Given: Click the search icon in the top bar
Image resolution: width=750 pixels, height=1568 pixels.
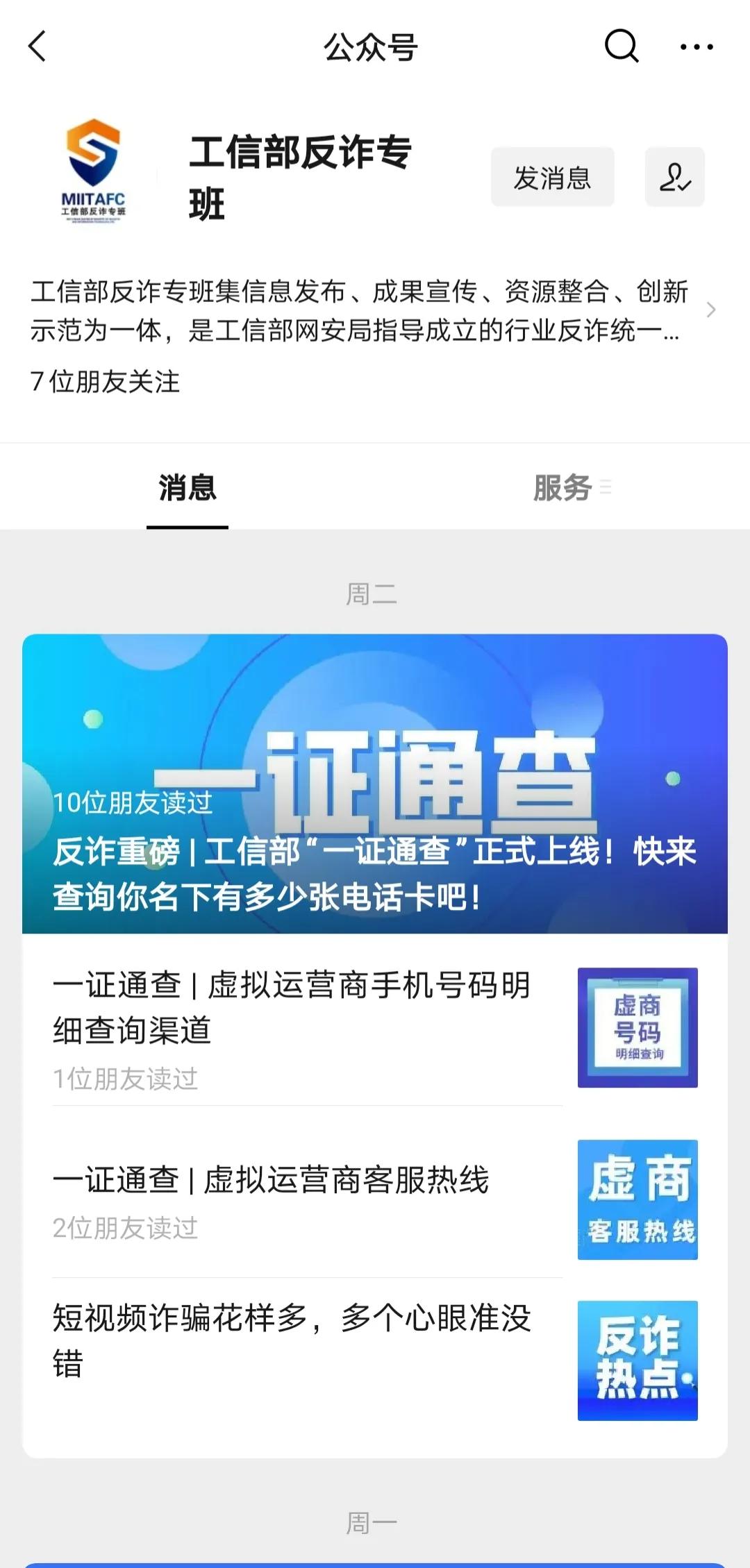Looking at the screenshot, I should (x=620, y=46).
